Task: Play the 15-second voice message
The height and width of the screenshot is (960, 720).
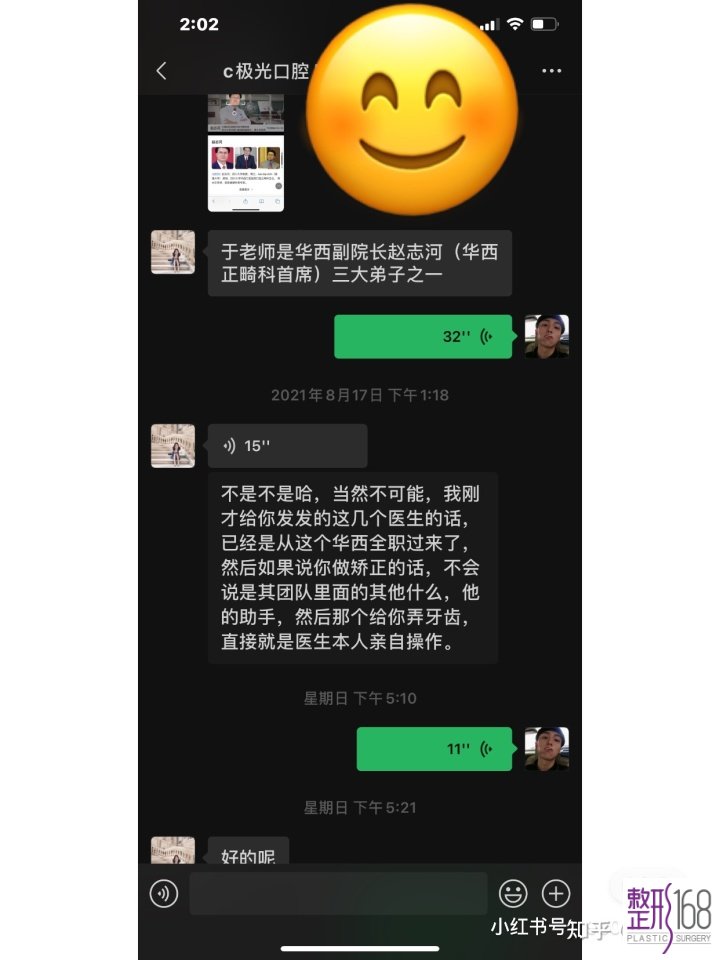Action: click(x=287, y=446)
